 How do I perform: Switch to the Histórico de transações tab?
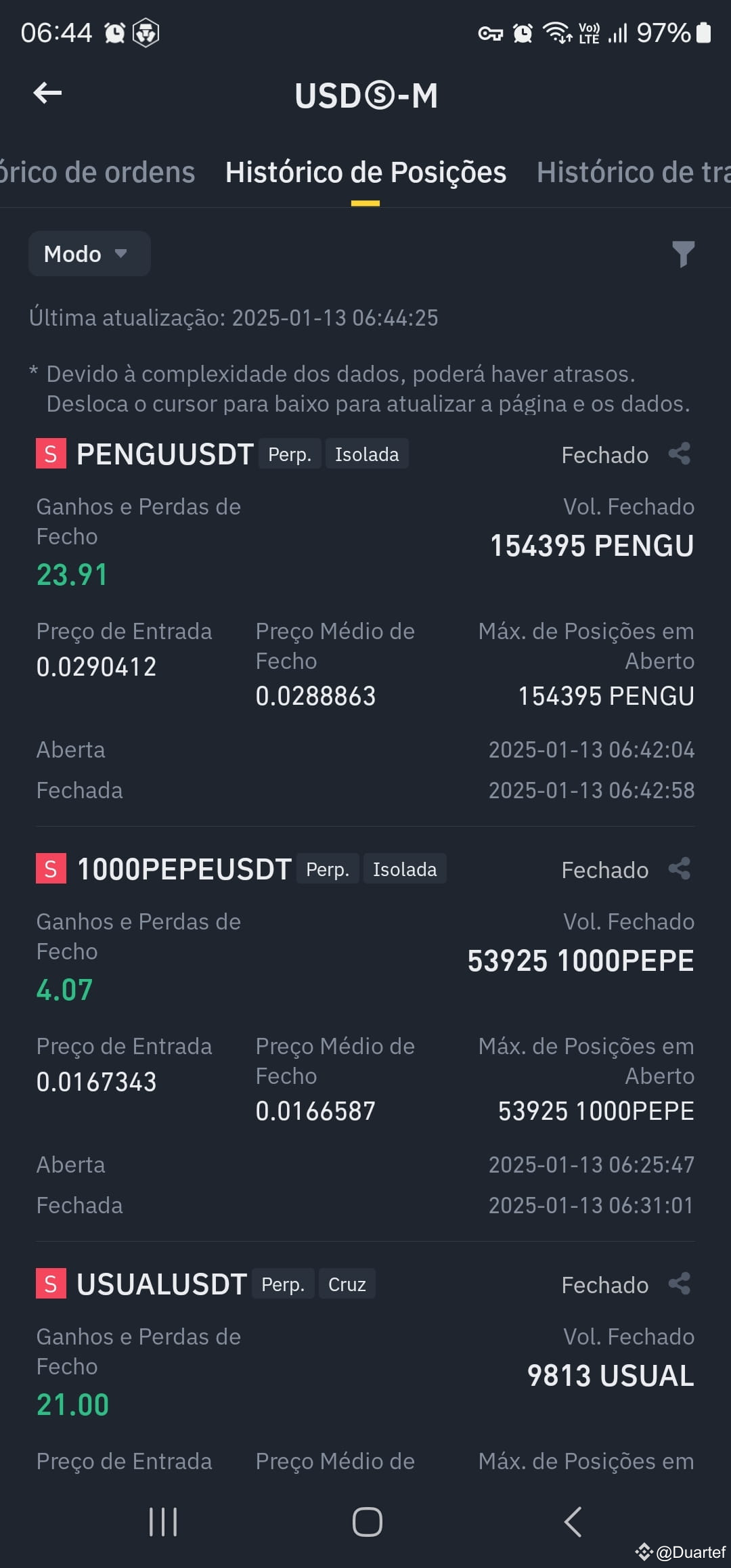634,172
